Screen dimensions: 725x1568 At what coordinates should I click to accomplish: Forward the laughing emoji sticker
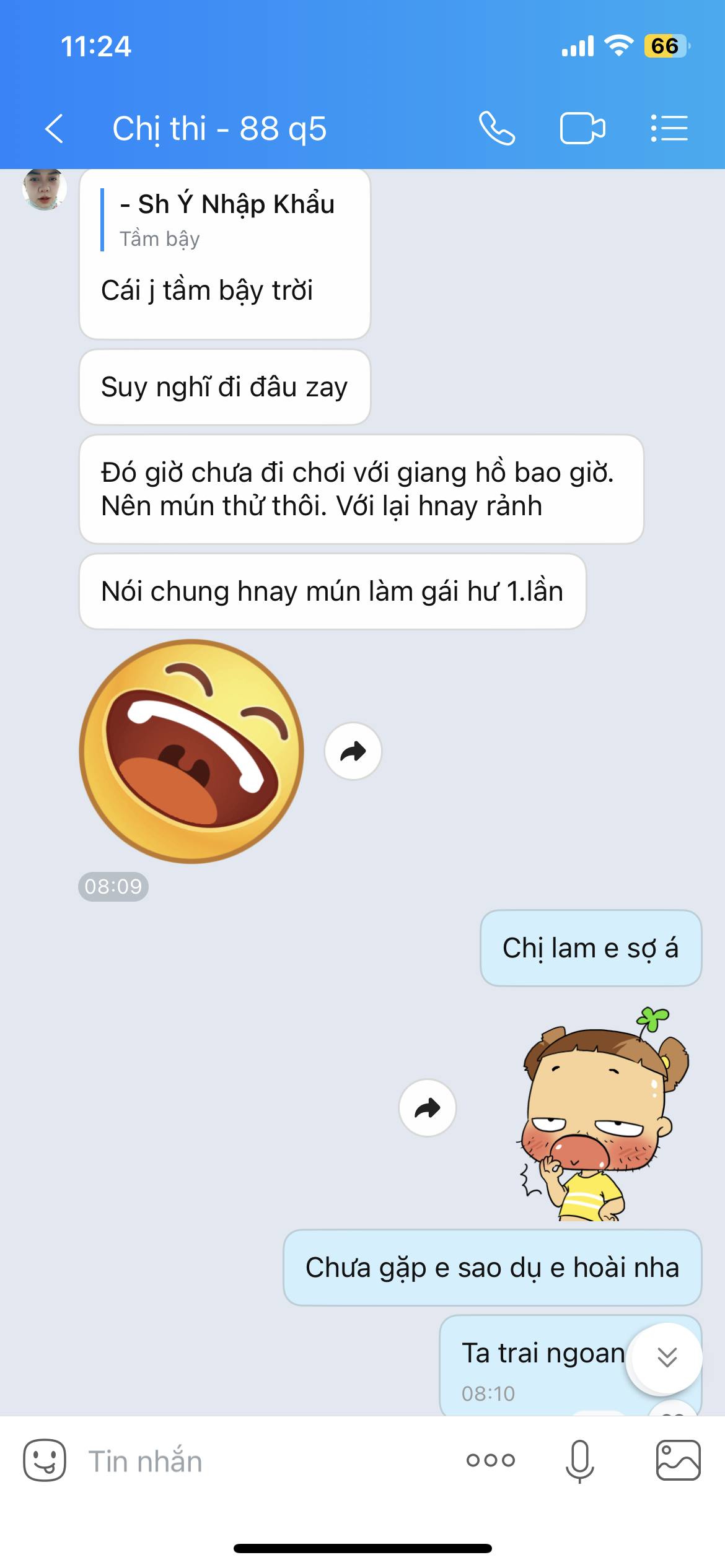tap(353, 751)
